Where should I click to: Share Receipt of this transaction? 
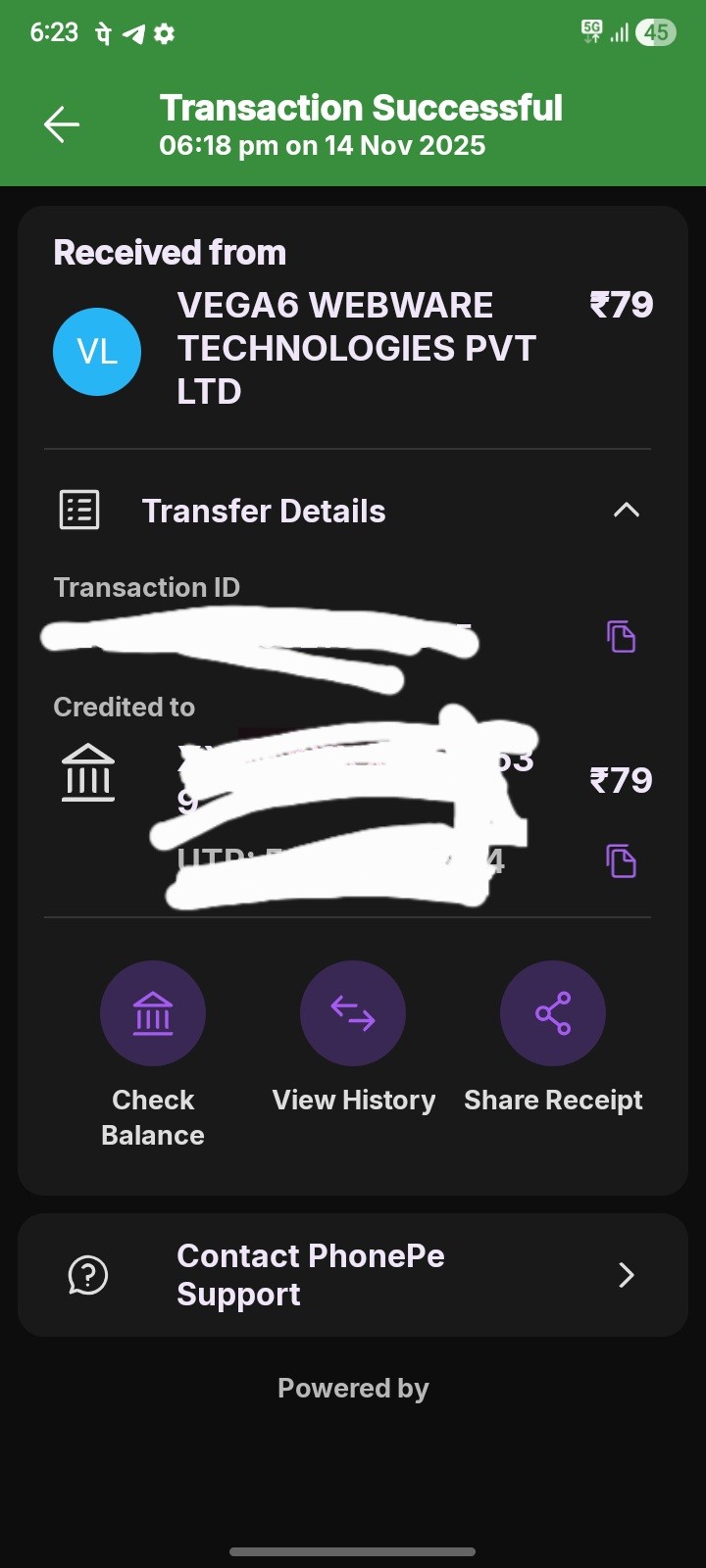coord(553,1013)
